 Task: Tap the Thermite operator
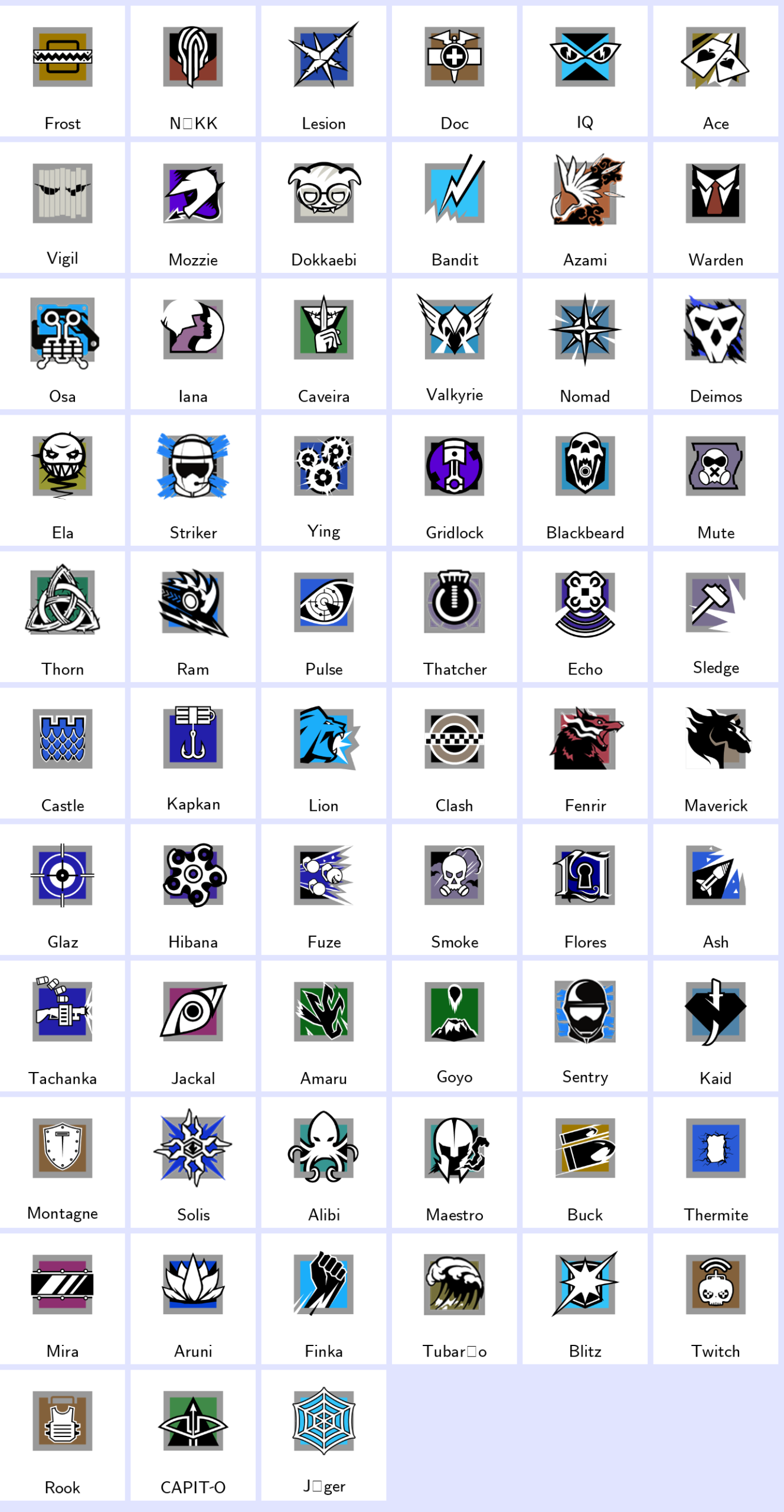(x=716, y=1162)
